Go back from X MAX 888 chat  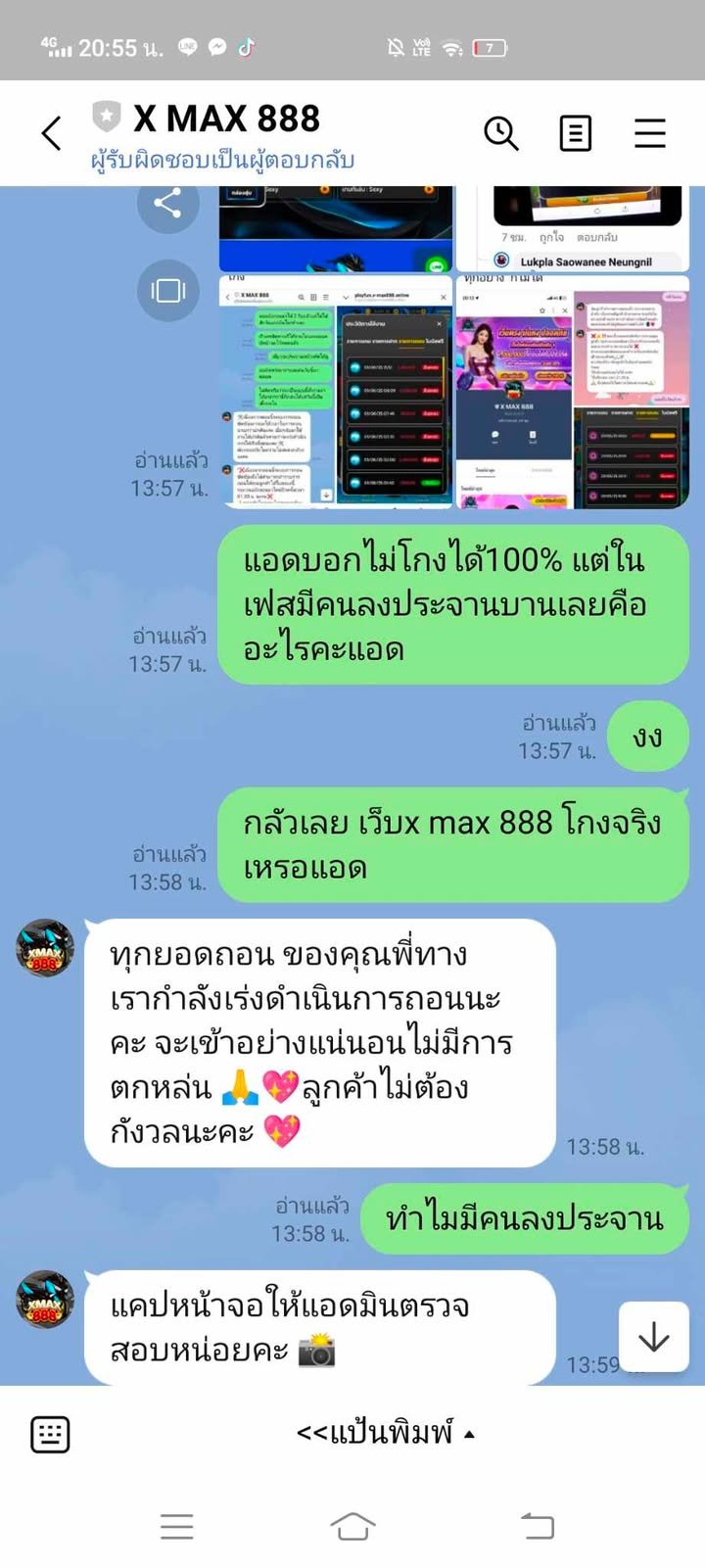point(52,133)
